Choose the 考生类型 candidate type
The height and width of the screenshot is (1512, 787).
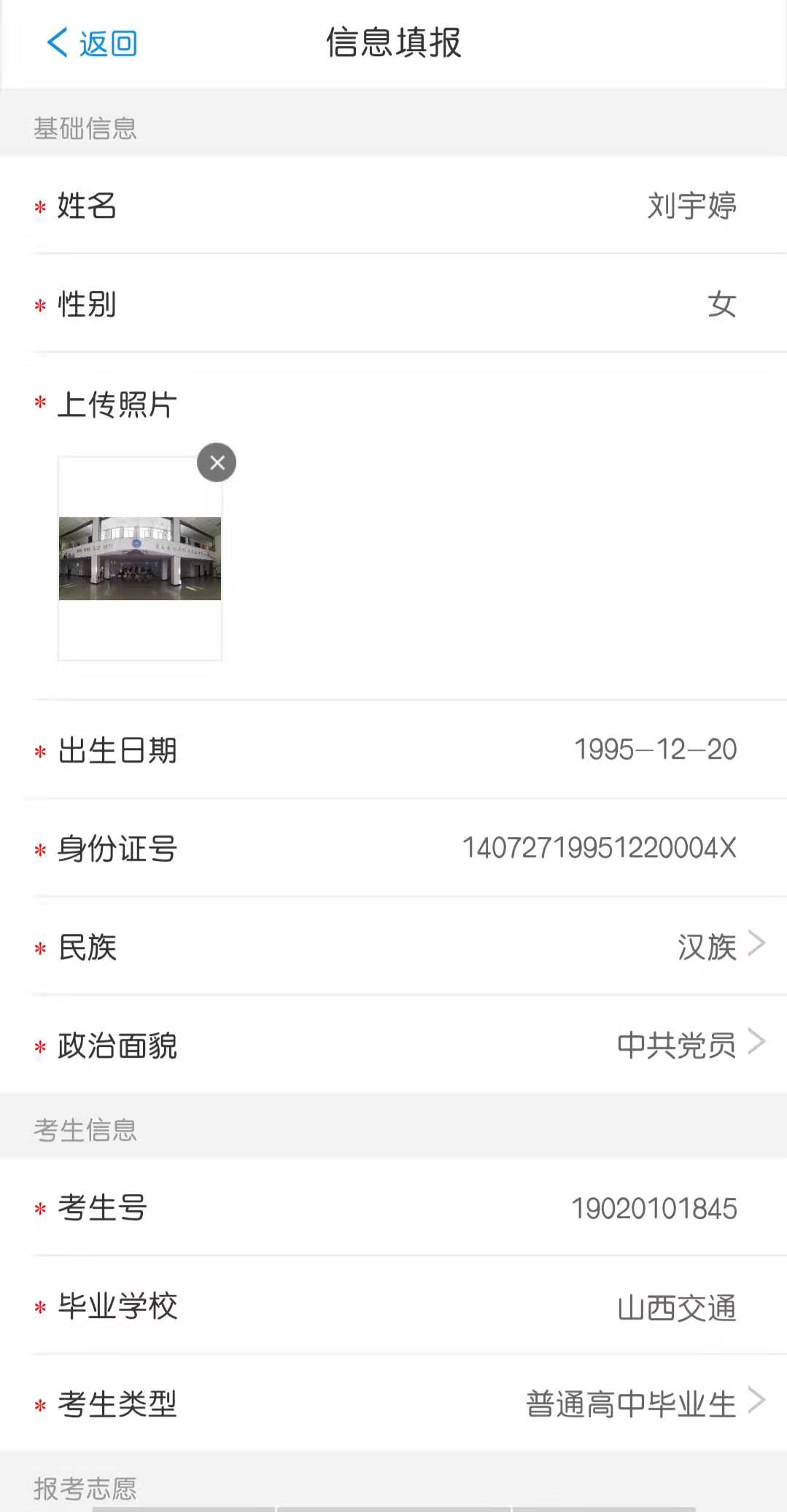pyautogui.click(x=643, y=1404)
